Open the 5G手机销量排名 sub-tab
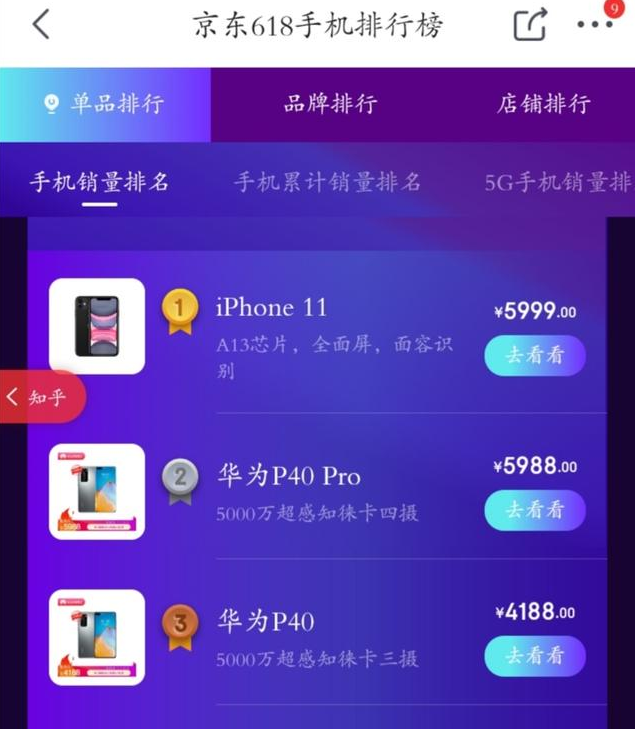635x729 pixels. pyautogui.click(x=557, y=182)
